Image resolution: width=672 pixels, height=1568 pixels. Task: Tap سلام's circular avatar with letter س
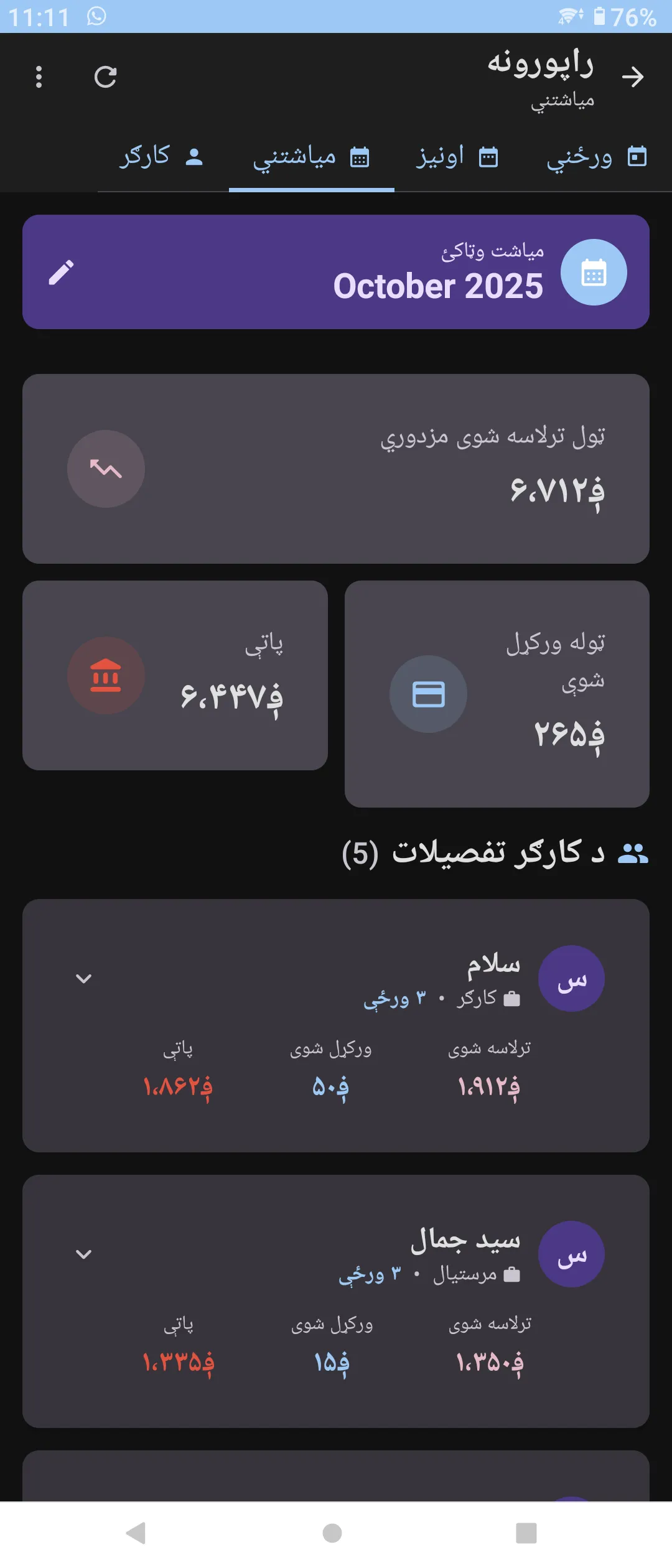(x=572, y=978)
